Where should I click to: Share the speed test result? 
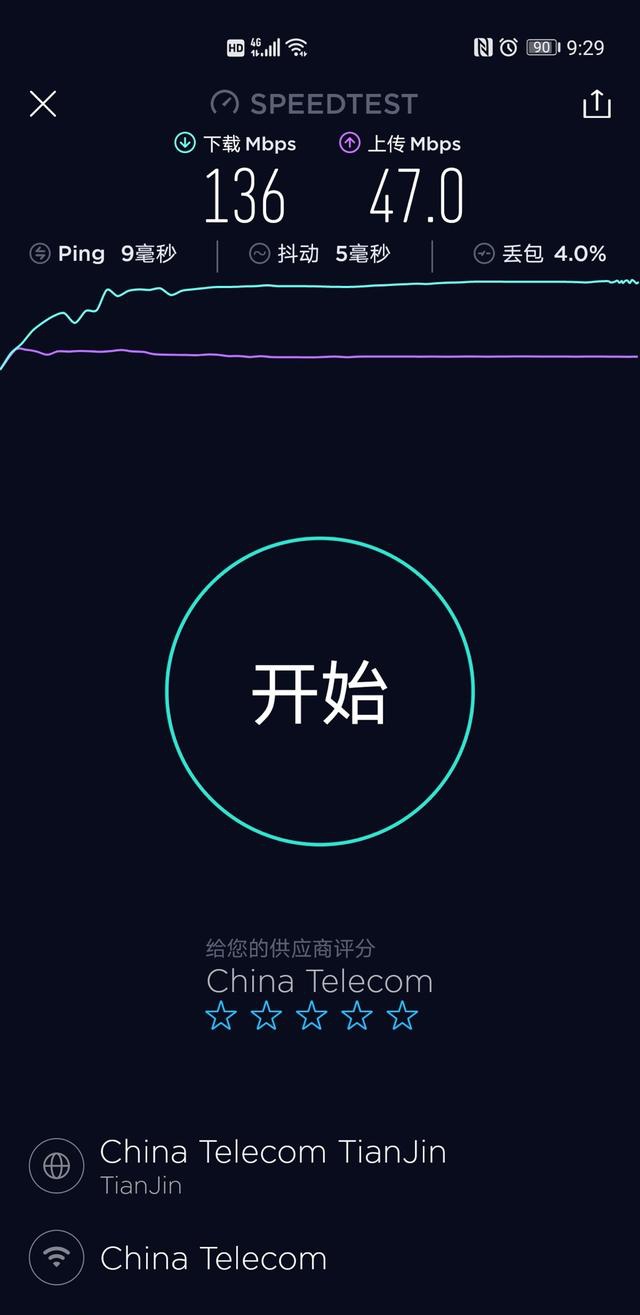pyautogui.click(x=596, y=104)
